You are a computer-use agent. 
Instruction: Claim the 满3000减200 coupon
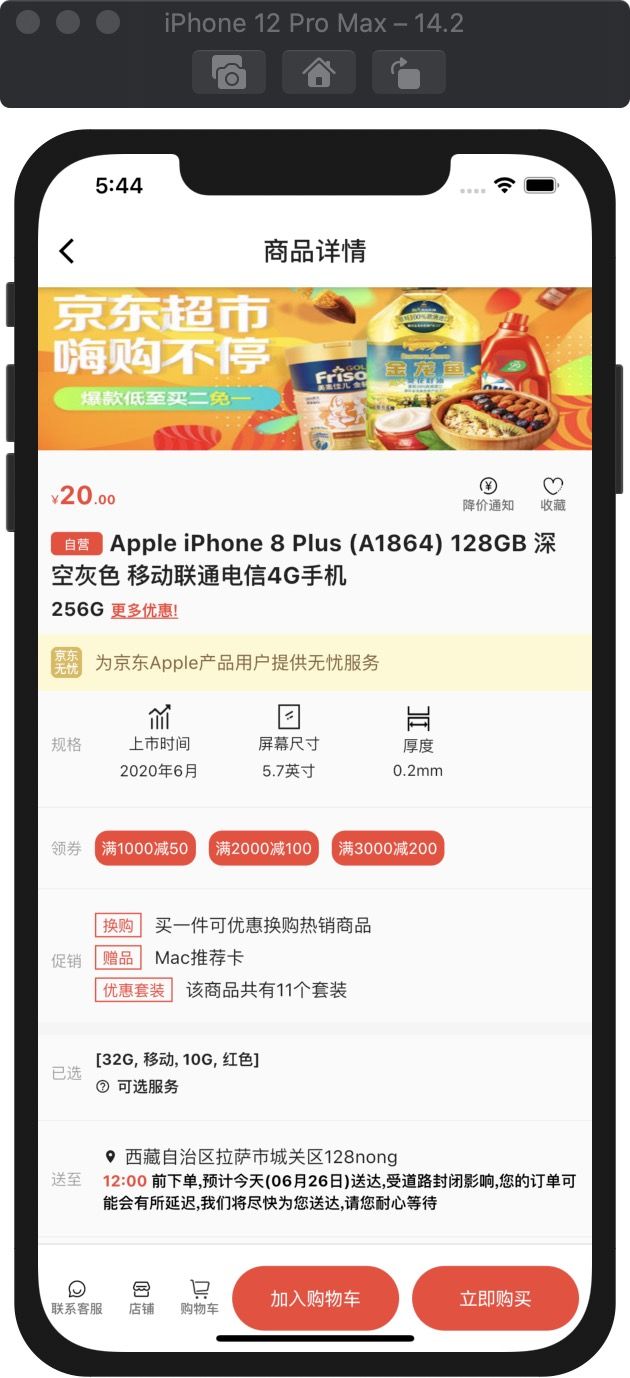tap(388, 849)
